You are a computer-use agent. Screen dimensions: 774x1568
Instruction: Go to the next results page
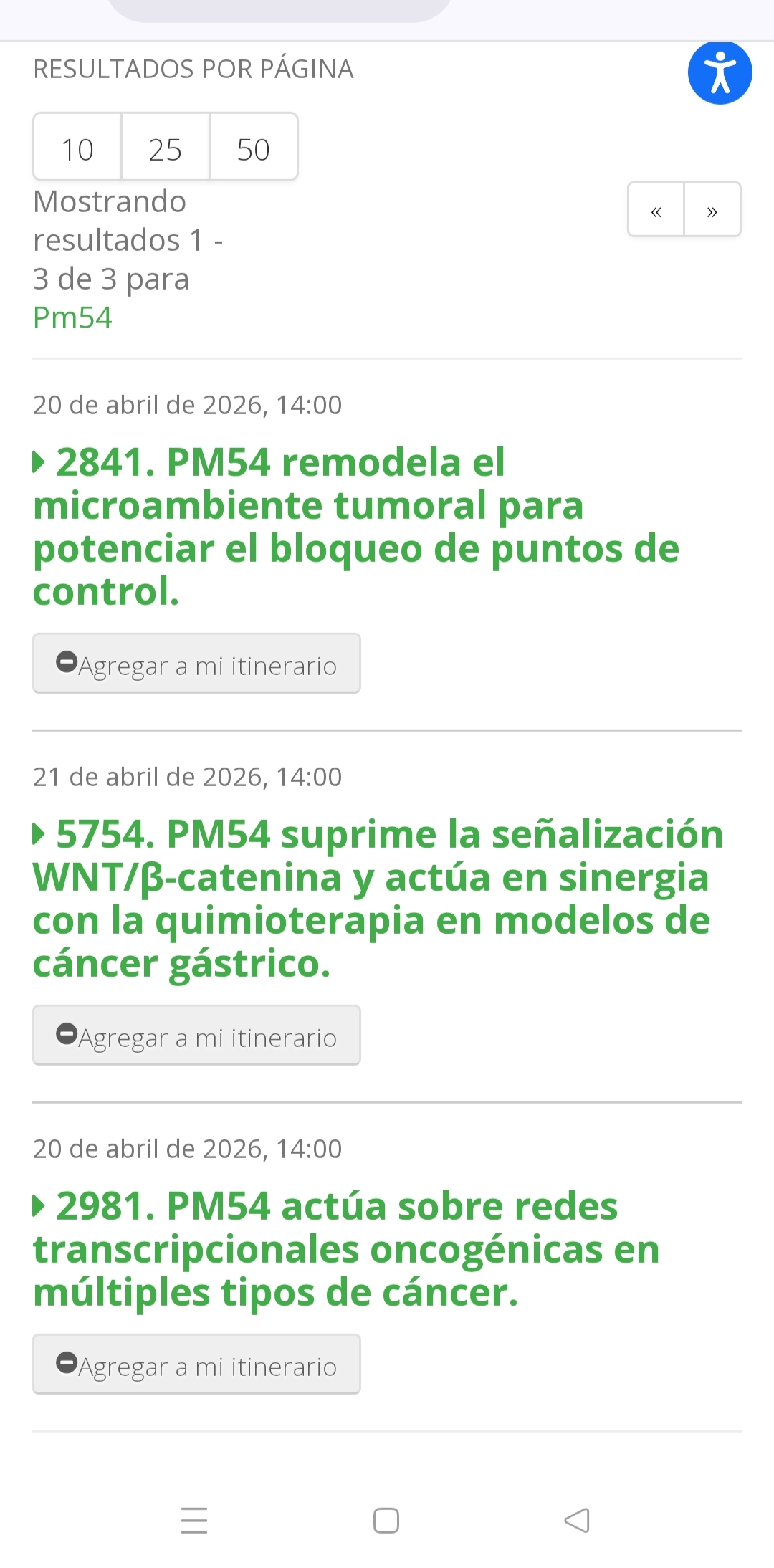(712, 210)
